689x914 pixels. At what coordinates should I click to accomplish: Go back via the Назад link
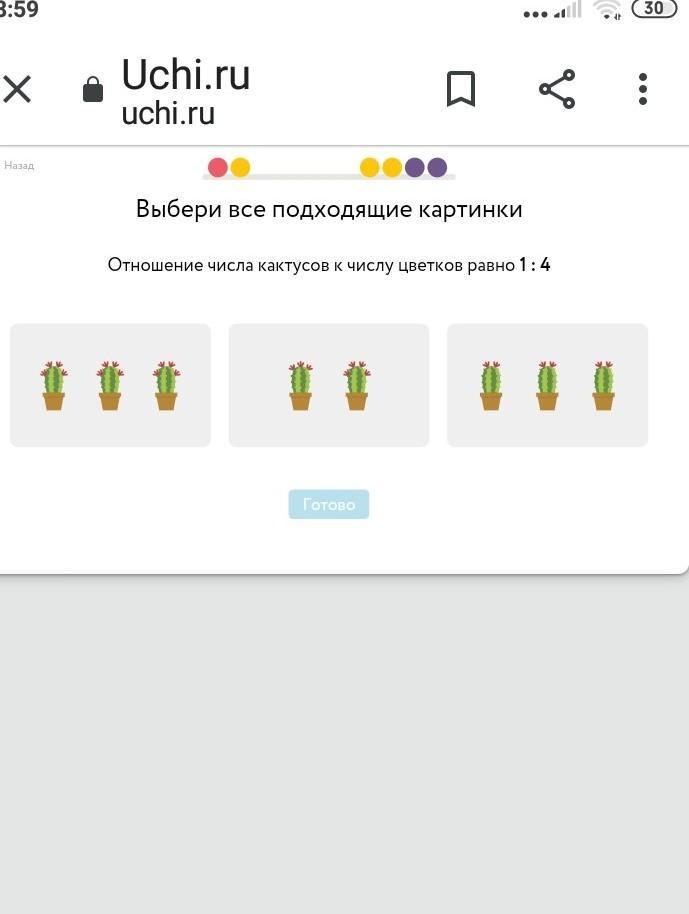click(x=19, y=166)
